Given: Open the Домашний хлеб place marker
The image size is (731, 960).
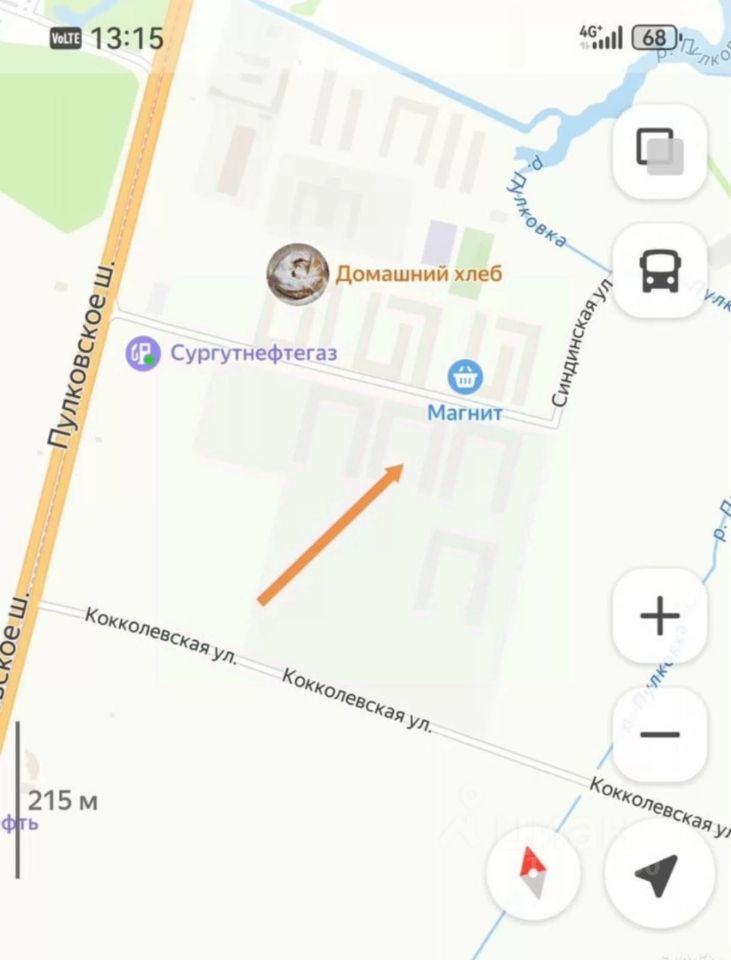Looking at the screenshot, I should coord(298,274).
